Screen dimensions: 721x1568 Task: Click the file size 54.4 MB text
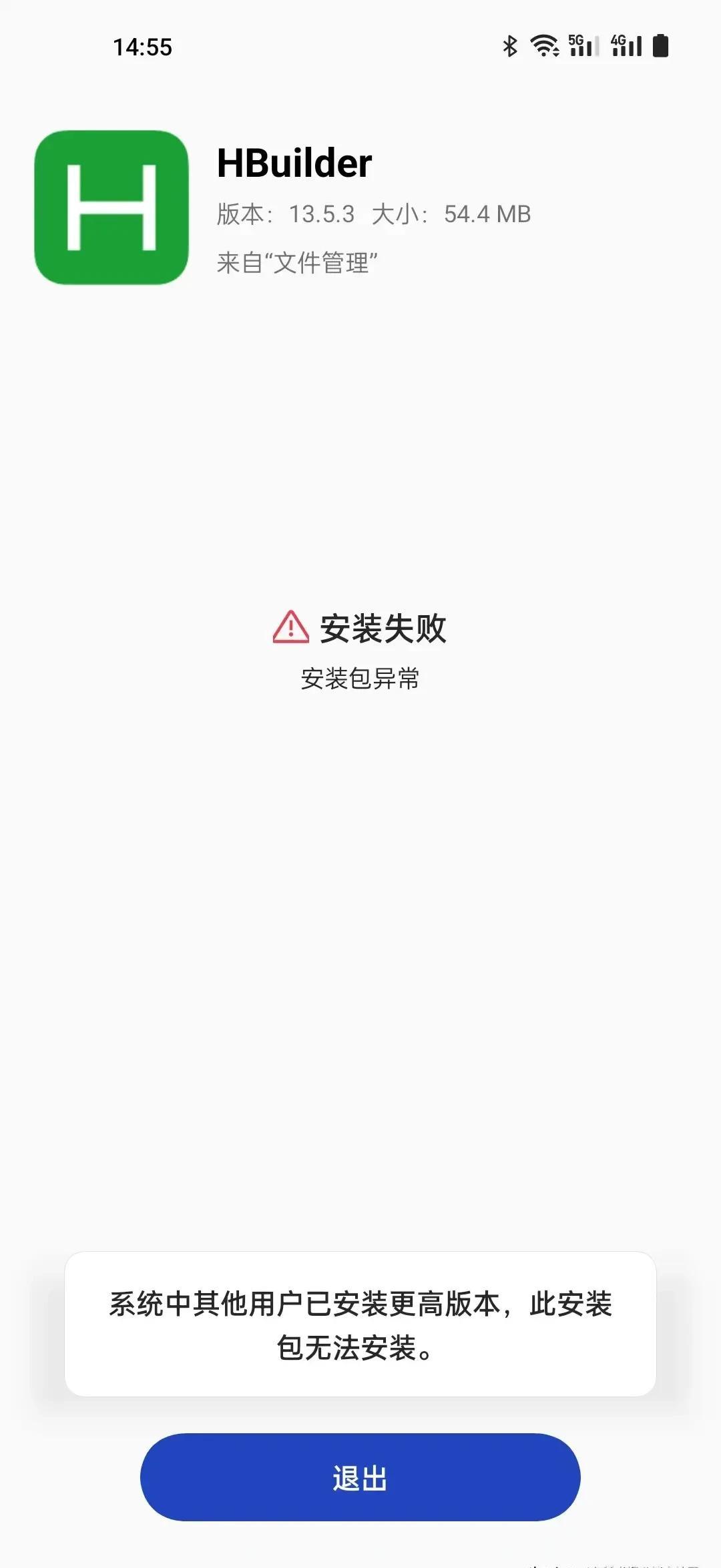click(x=487, y=215)
